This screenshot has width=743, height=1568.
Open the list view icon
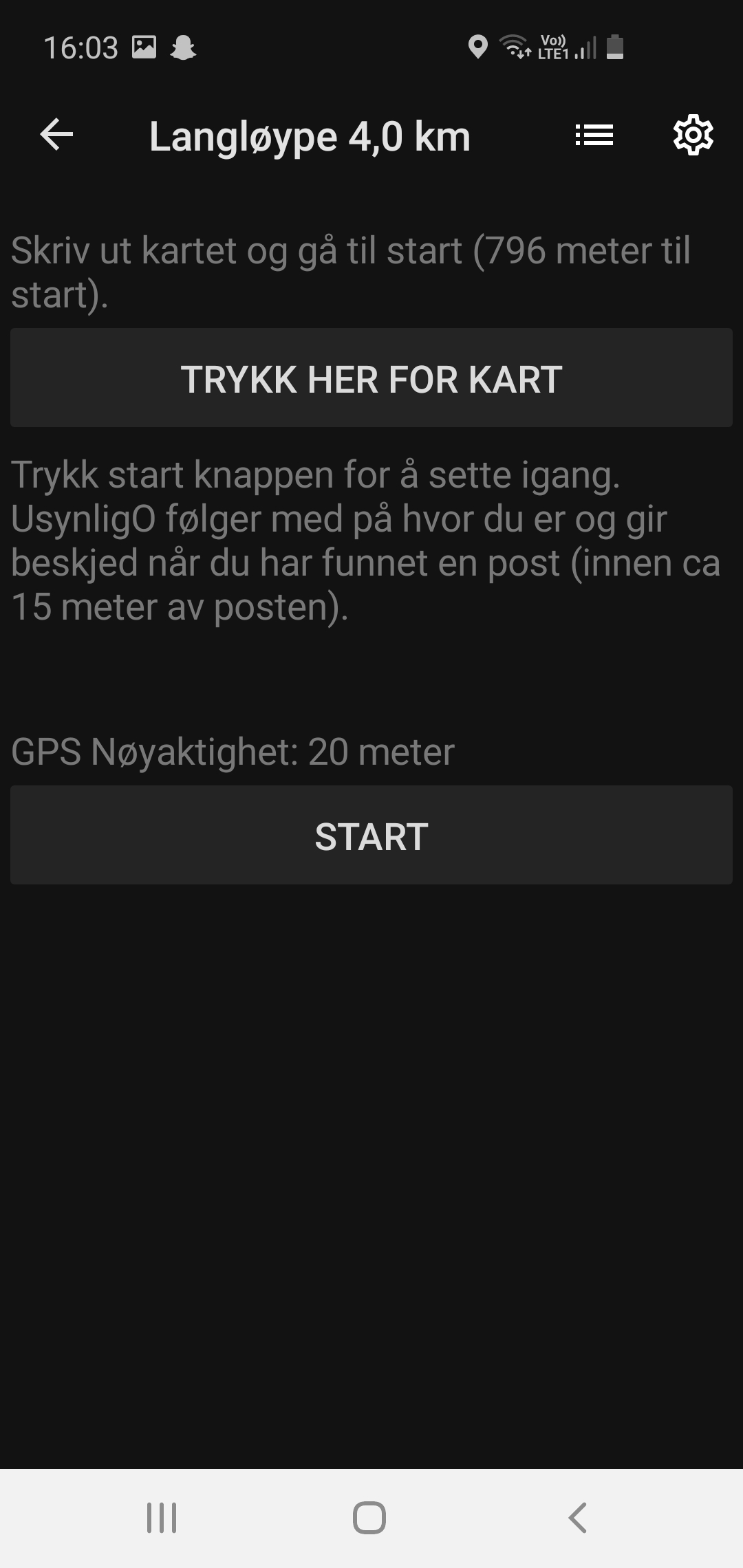click(x=594, y=135)
